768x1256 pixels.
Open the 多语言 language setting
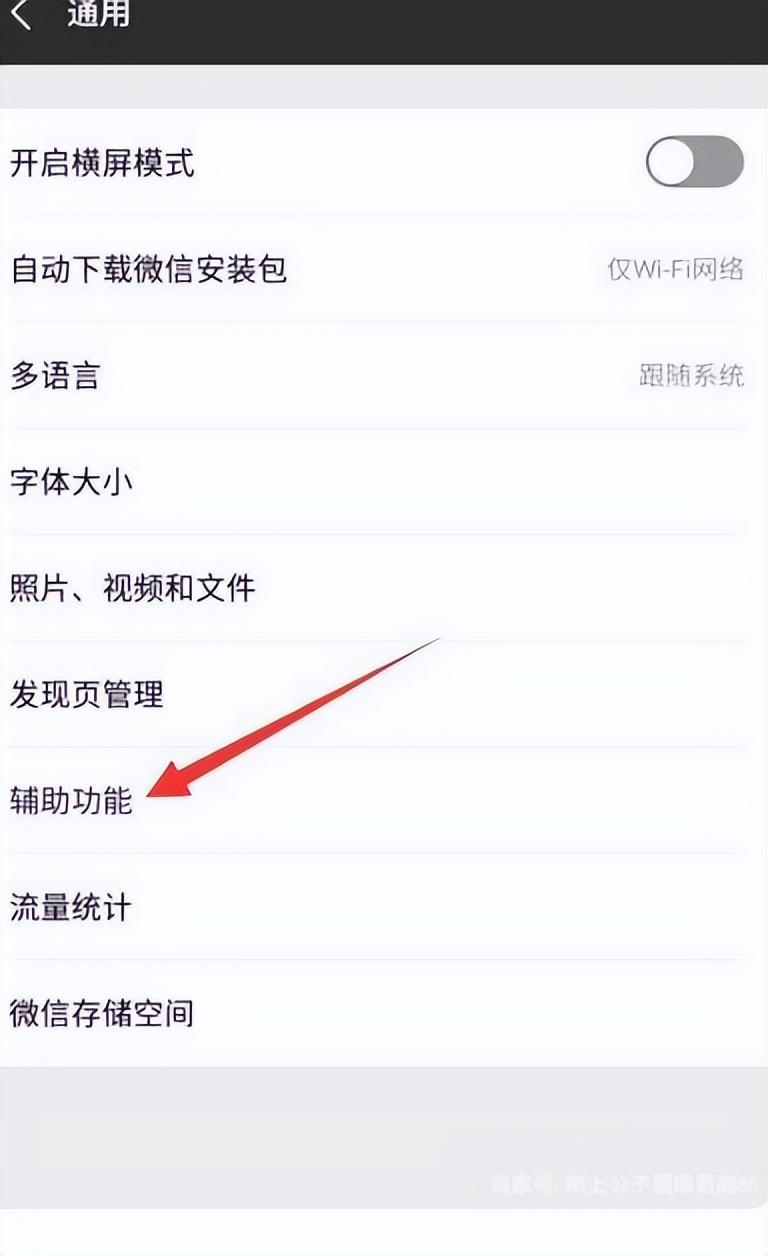(x=55, y=377)
